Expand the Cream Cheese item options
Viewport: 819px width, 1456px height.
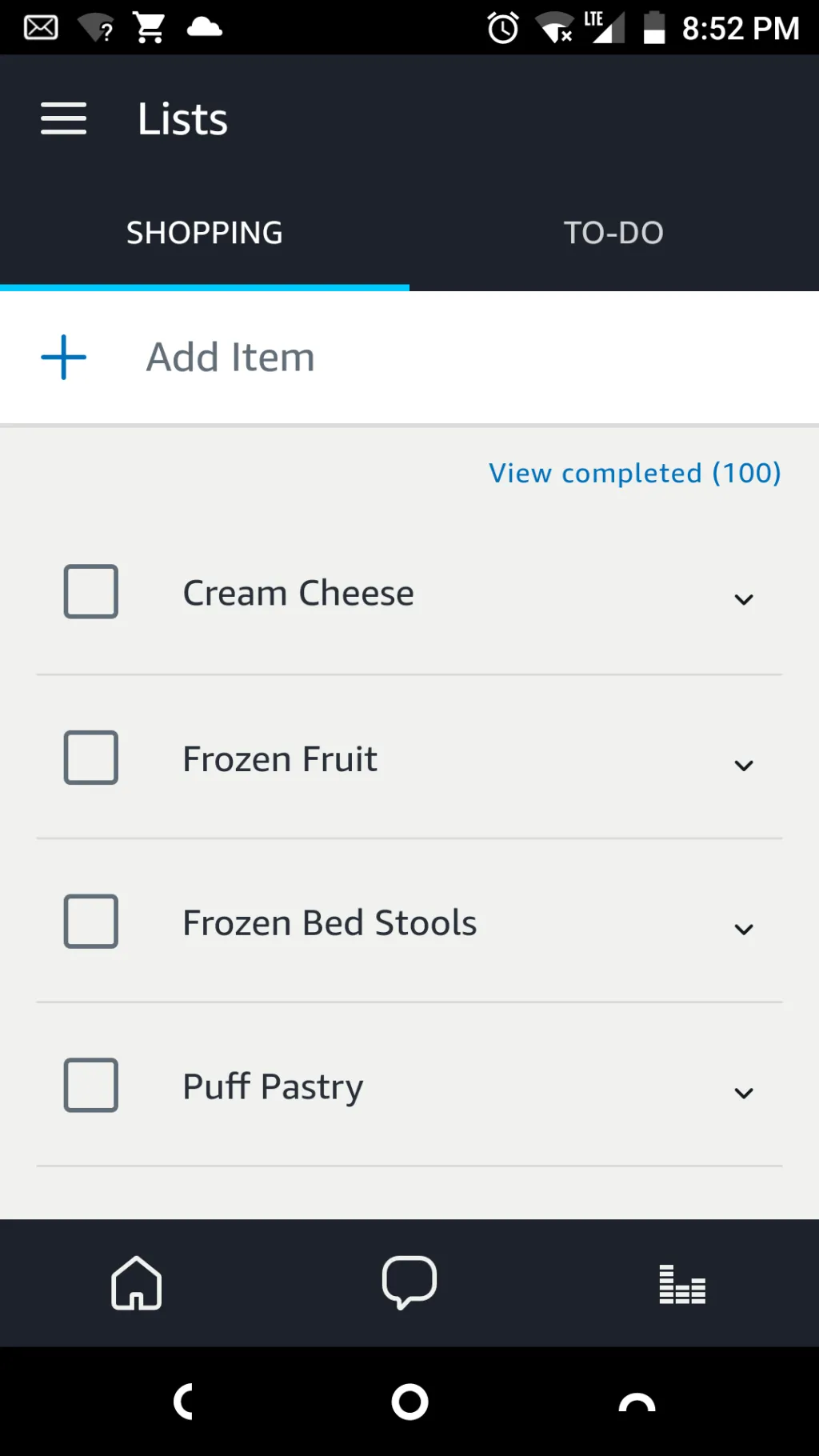pyautogui.click(x=744, y=599)
